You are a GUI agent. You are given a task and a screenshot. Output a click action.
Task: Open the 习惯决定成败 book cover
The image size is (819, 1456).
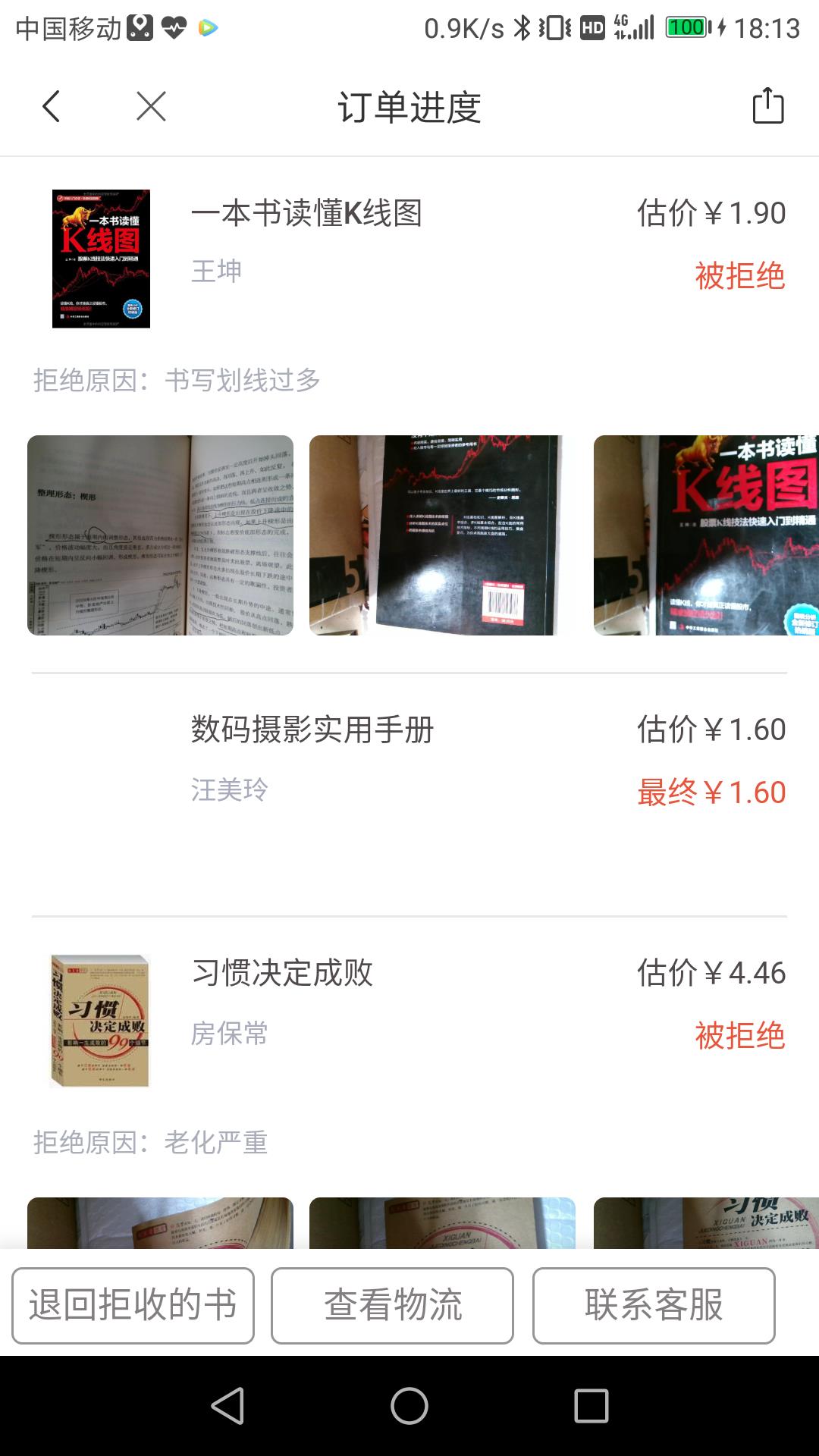coord(99,1021)
